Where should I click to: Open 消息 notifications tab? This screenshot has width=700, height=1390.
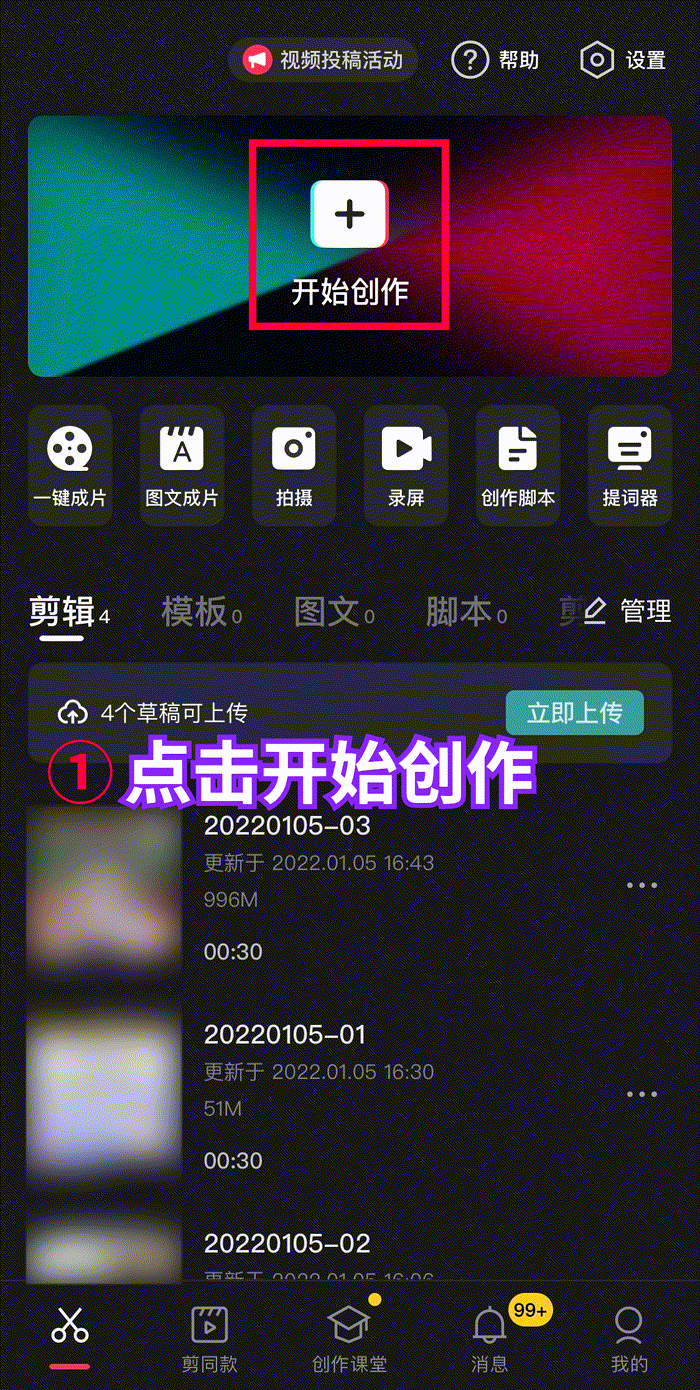click(x=489, y=1338)
